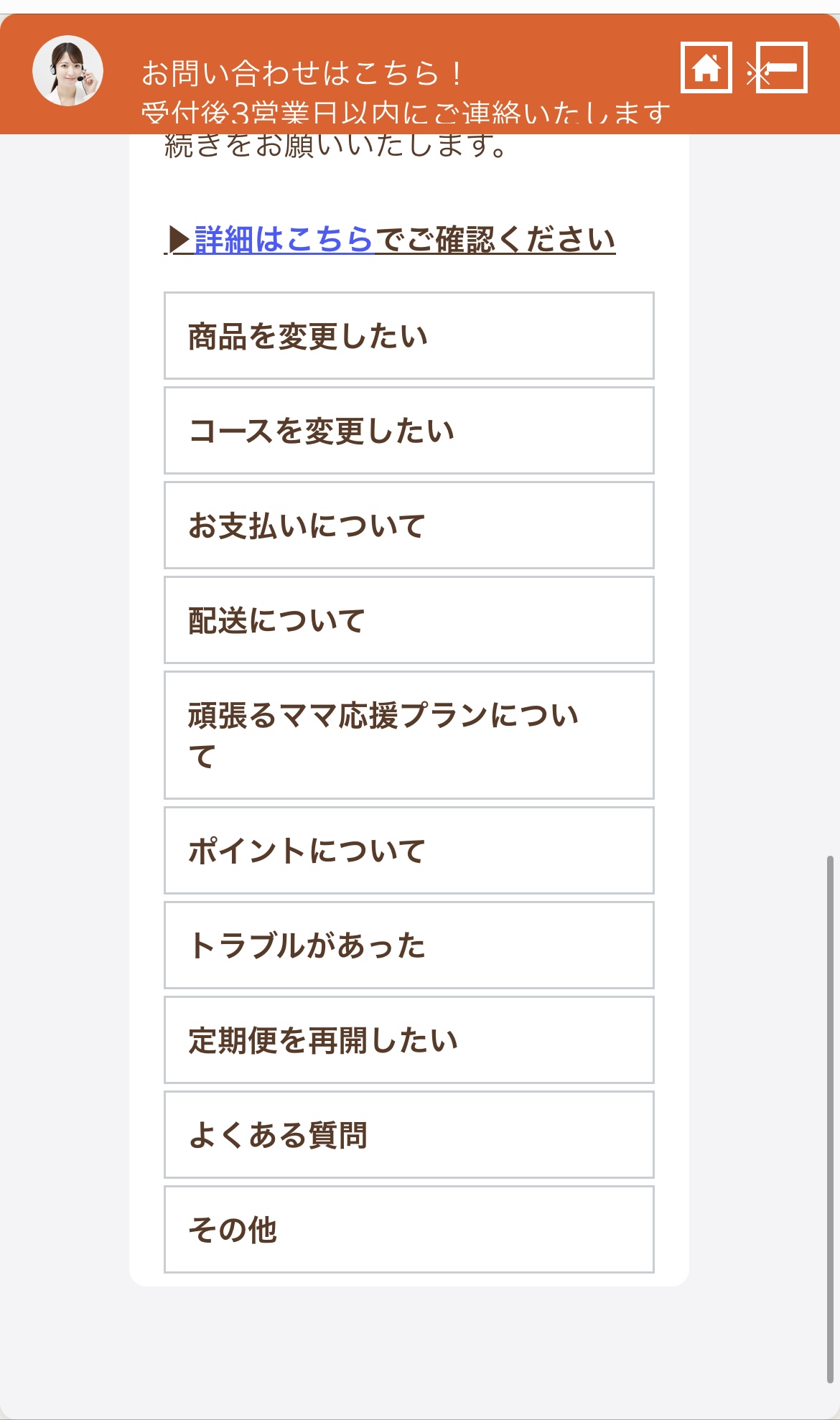Select お支払いについて
The height and width of the screenshot is (1420, 840).
409,525
